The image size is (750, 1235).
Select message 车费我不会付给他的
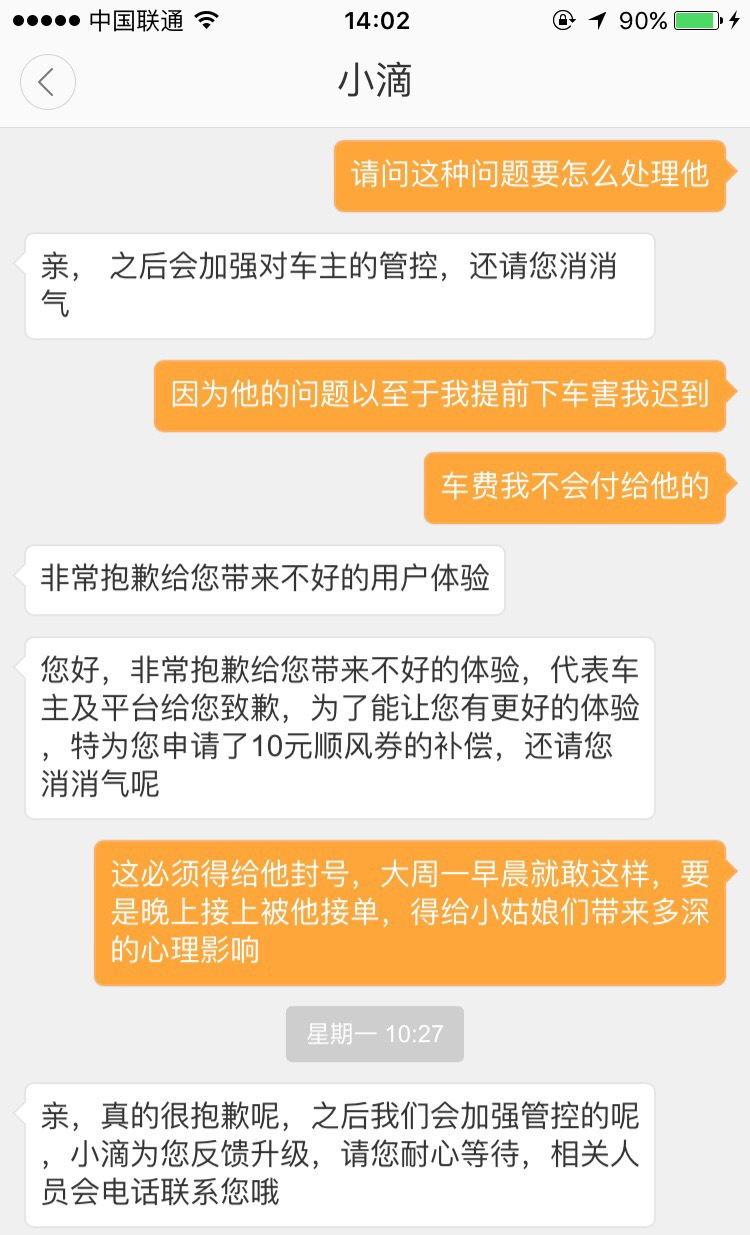tap(575, 488)
